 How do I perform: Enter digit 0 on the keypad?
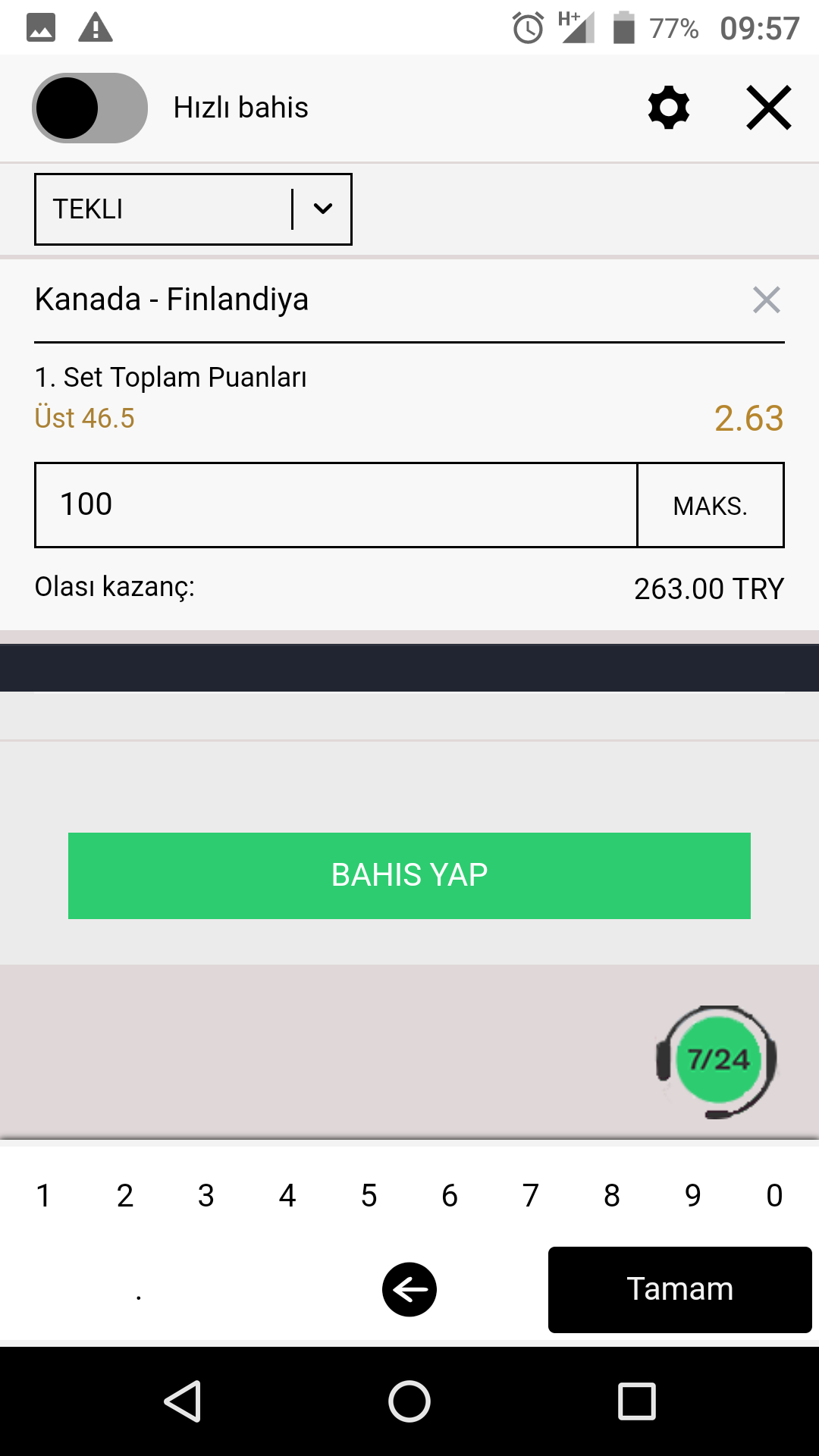774,1196
